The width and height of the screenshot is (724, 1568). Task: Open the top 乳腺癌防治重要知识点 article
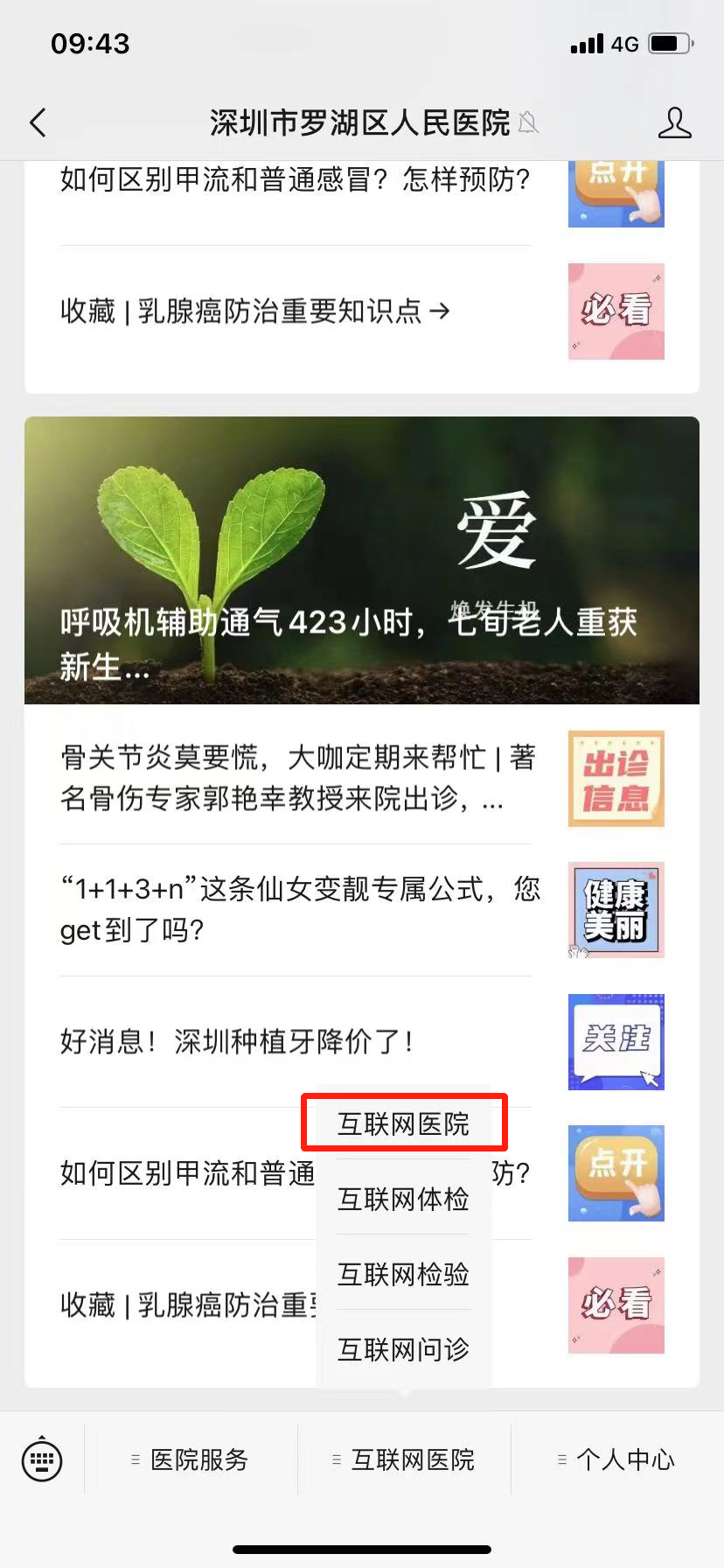(x=255, y=311)
